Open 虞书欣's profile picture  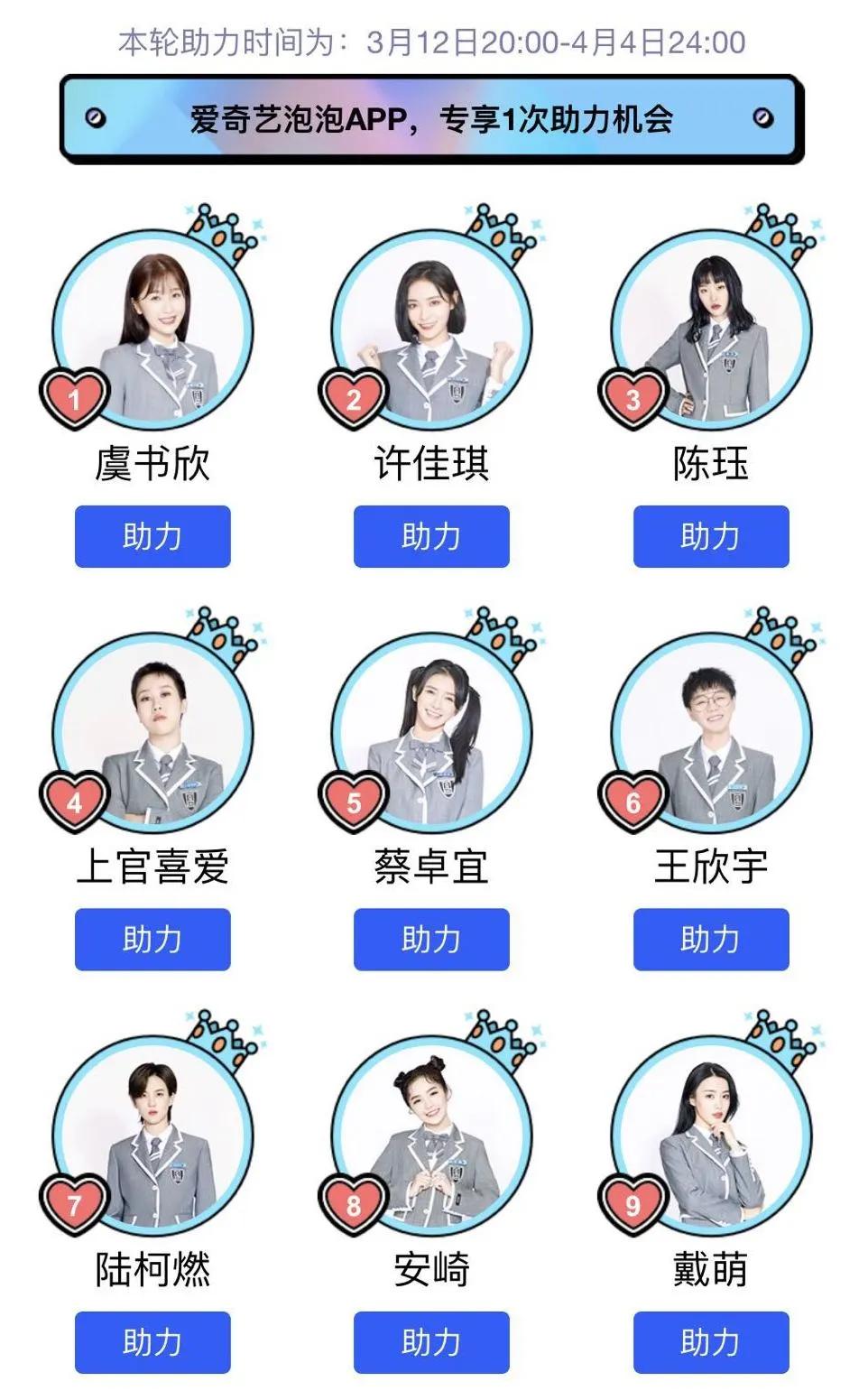pos(152,331)
